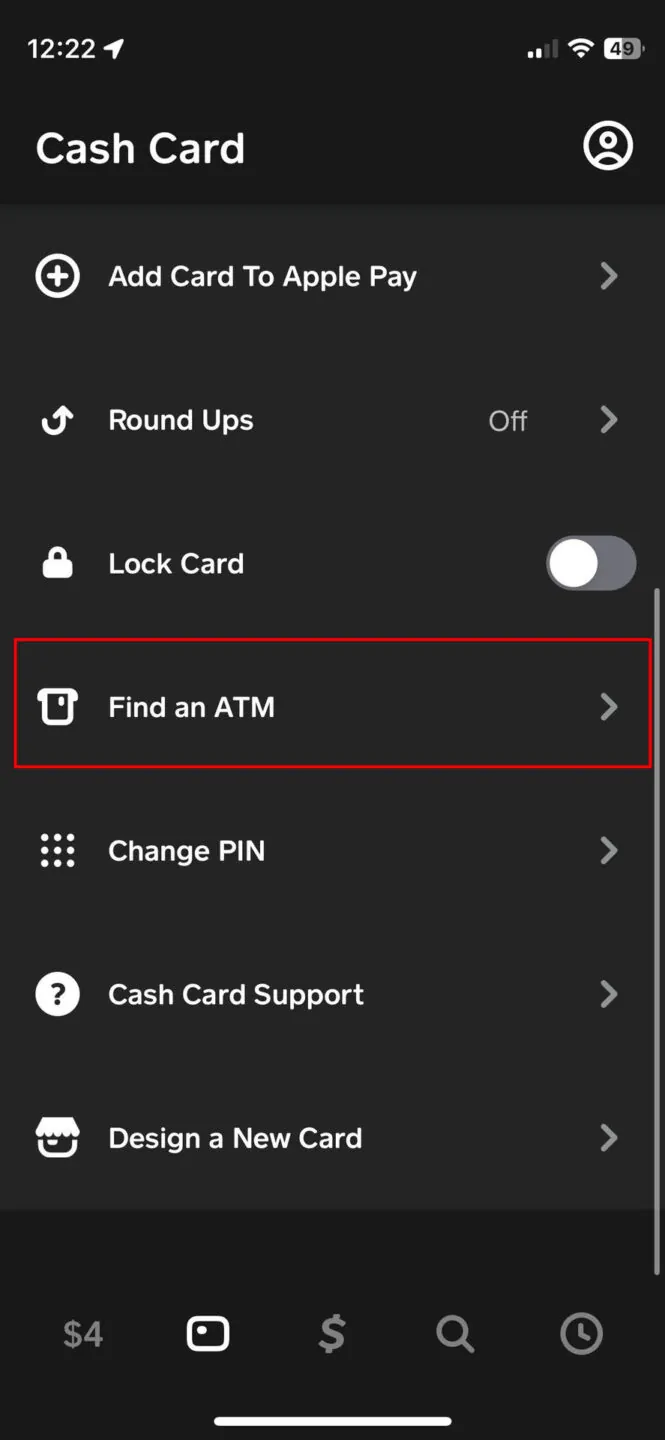Switch to the search tab
Screen dimensions: 665x1440
455,1334
